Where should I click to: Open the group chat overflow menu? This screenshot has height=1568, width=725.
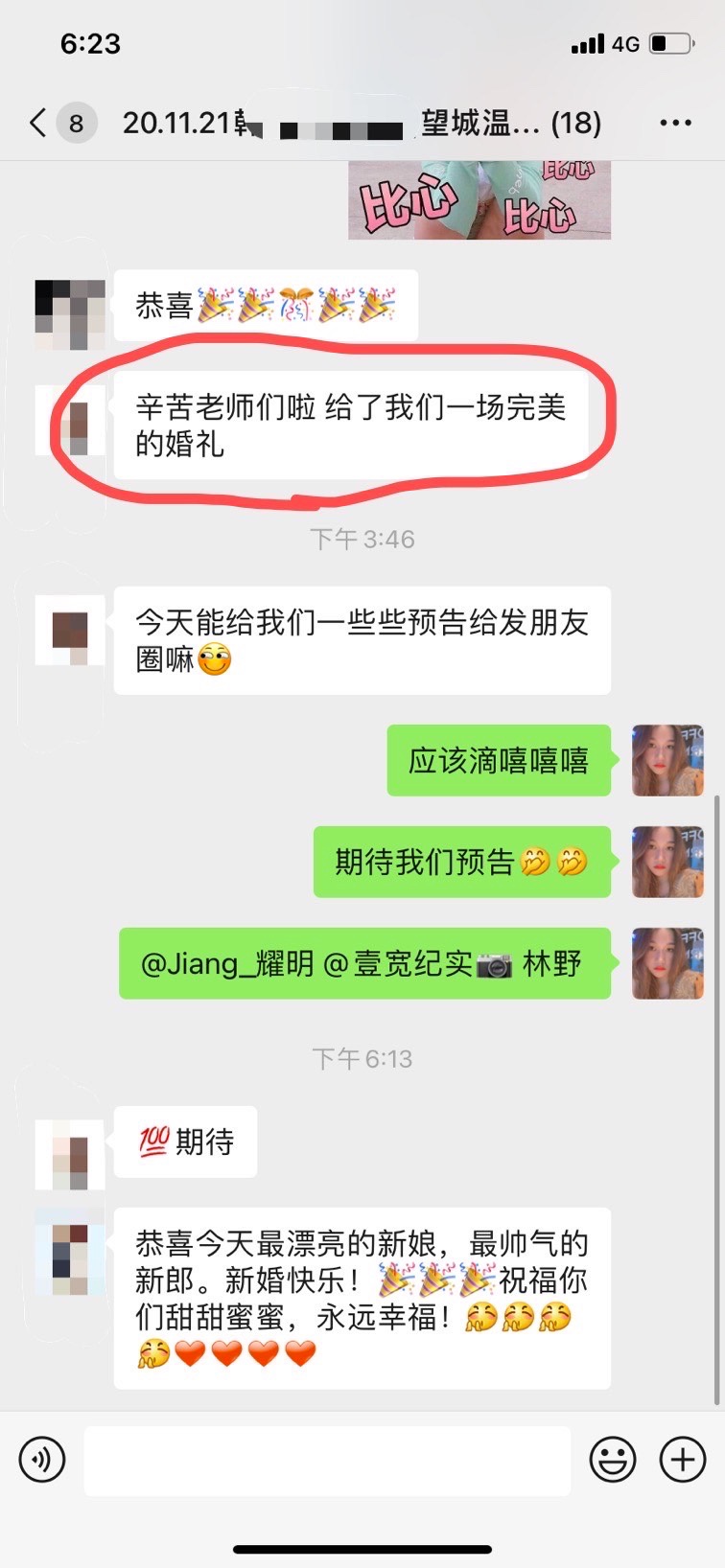tap(675, 123)
